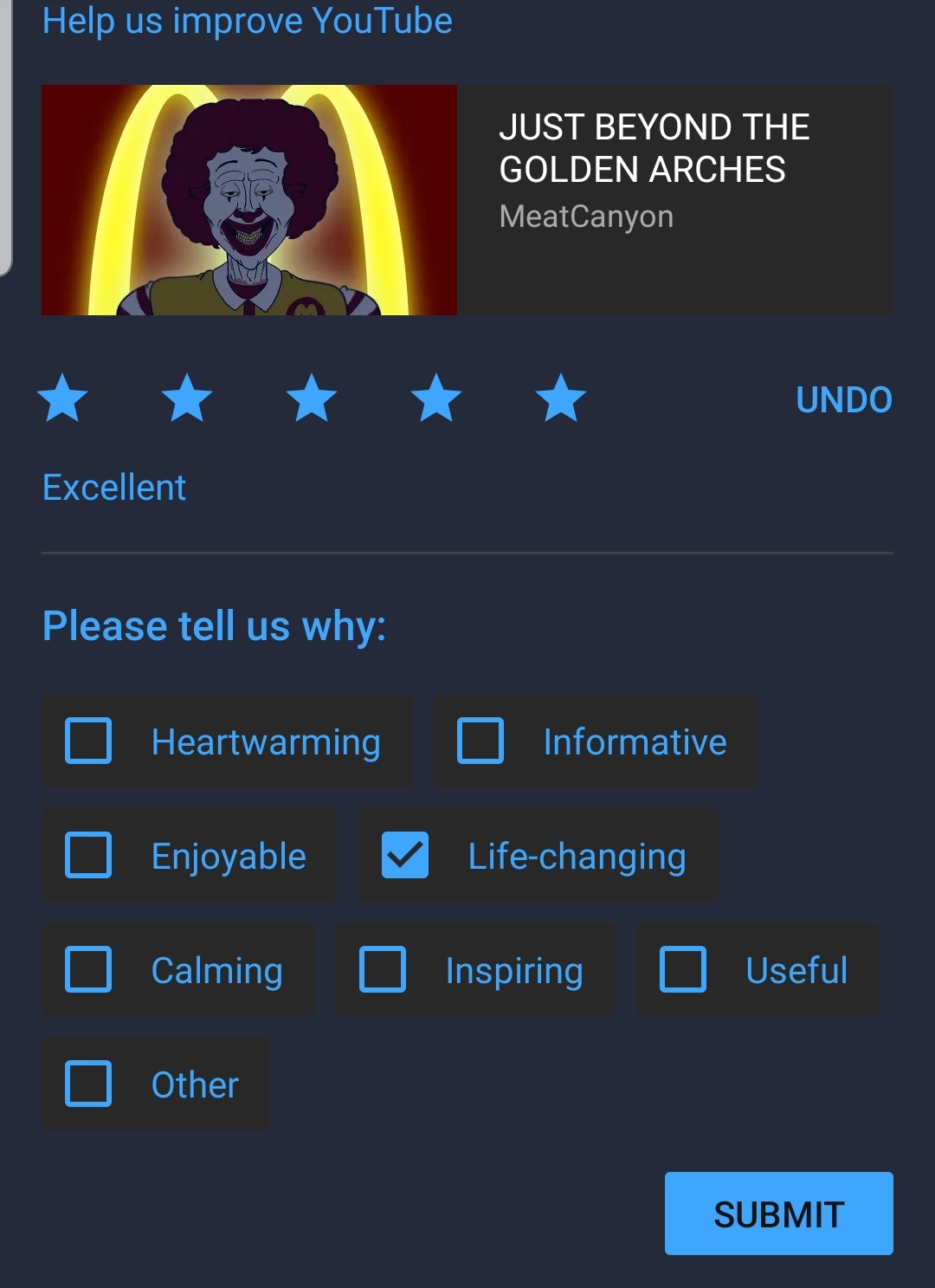Select the Other reason checkbox
935x1288 pixels.
[x=89, y=1084]
